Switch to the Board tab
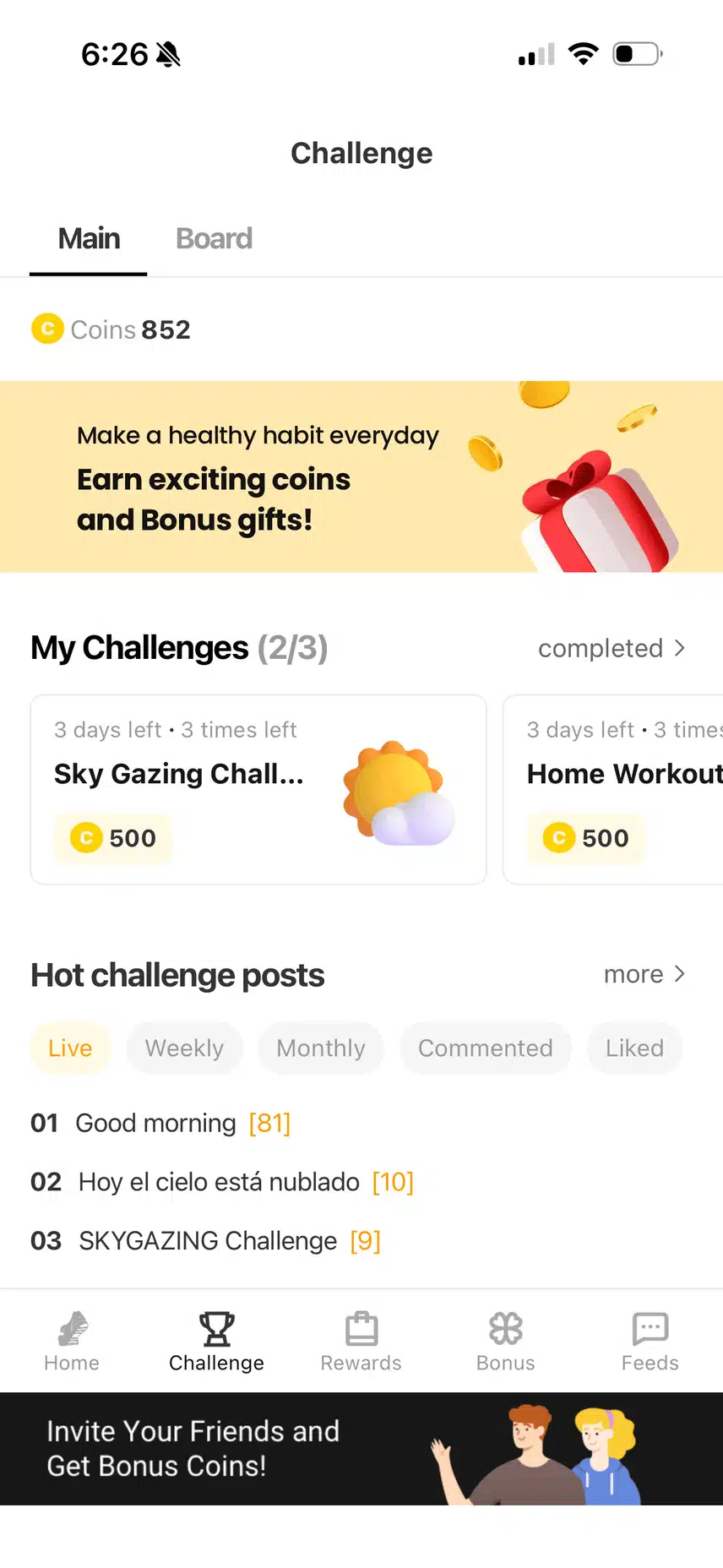723x1568 pixels. 214,239
